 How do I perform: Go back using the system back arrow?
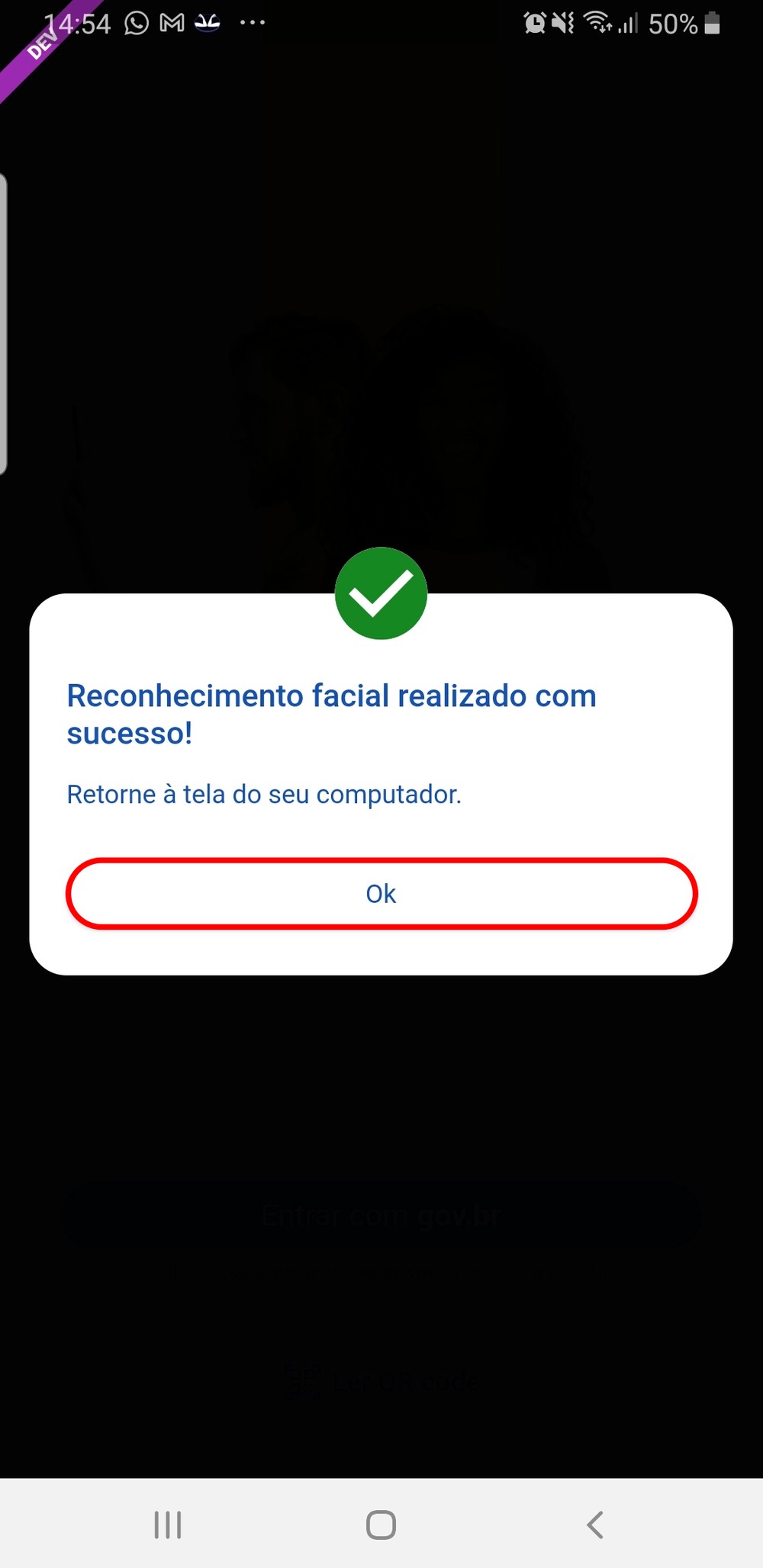[x=595, y=1525]
